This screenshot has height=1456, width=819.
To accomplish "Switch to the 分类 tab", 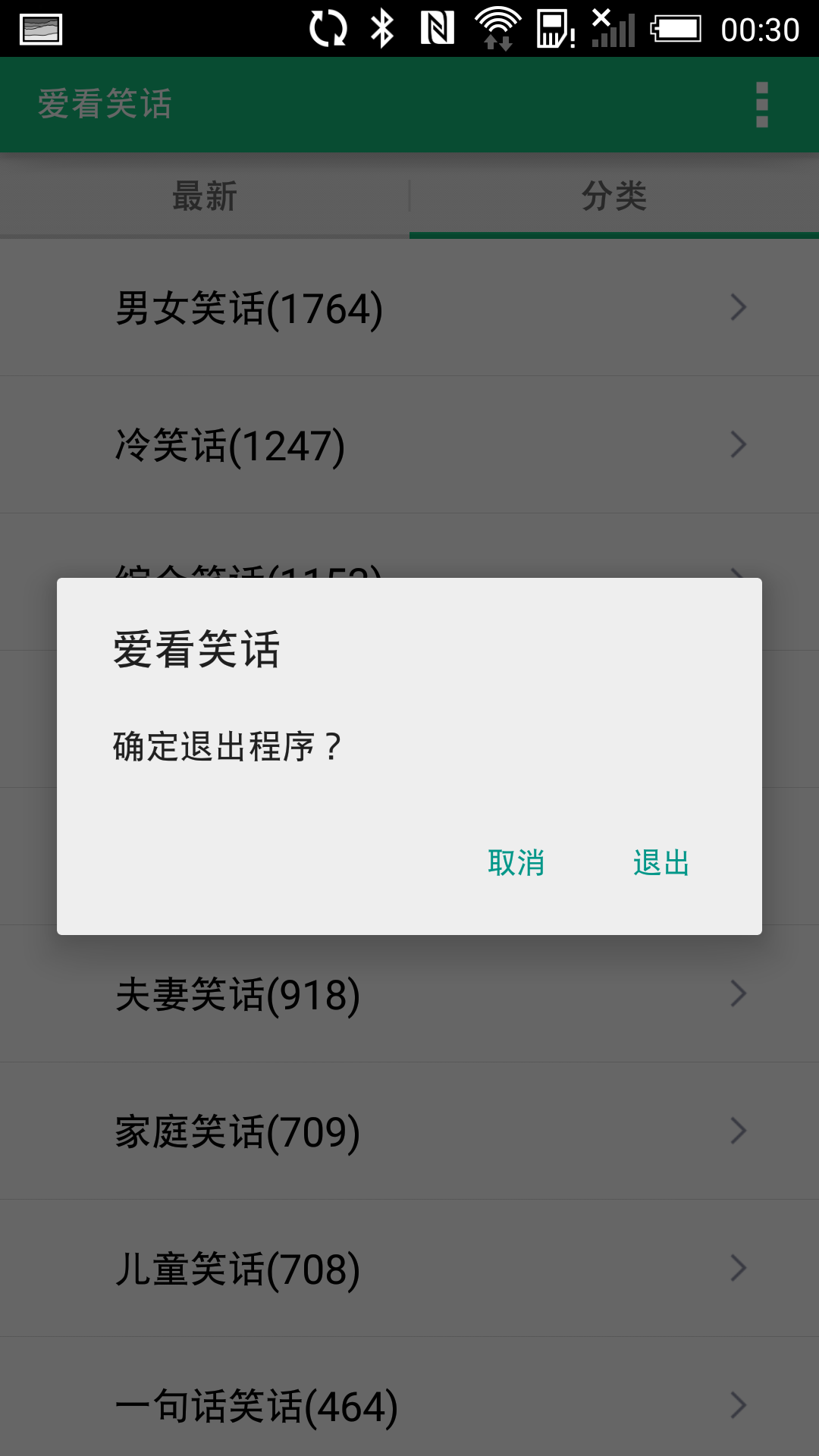I will tap(614, 196).
